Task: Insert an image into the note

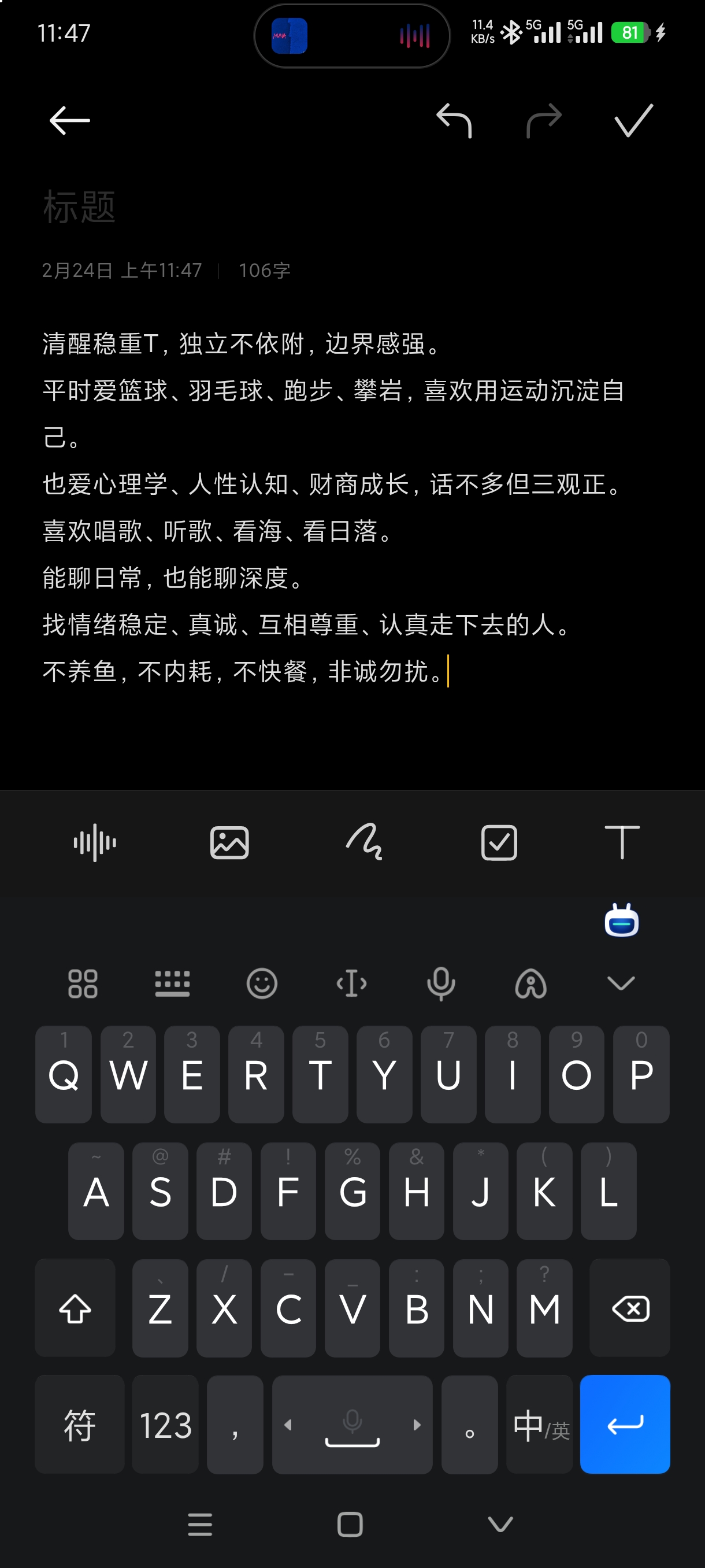Action: (x=229, y=843)
